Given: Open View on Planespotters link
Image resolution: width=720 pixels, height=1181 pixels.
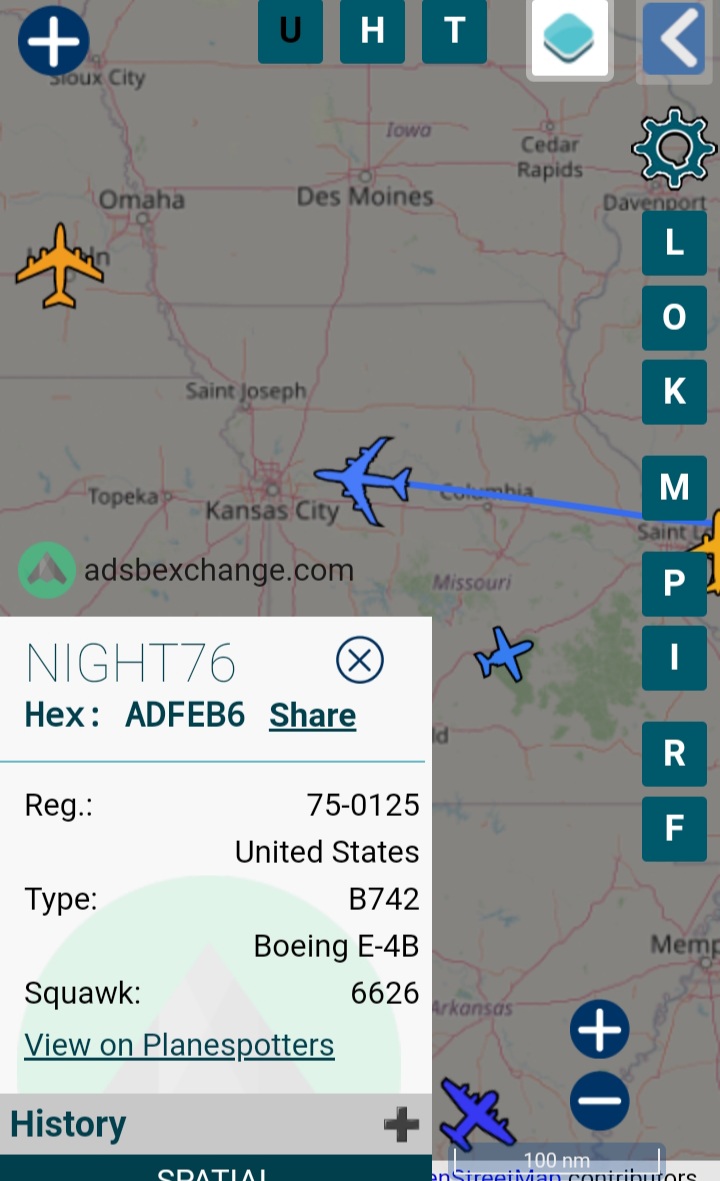Looking at the screenshot, I should point(179,1045).
